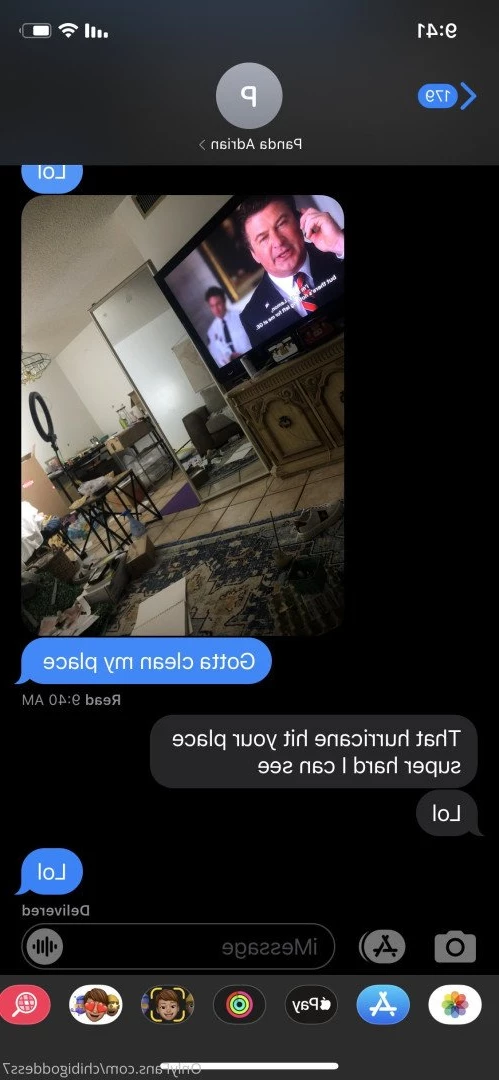The width and height of the screenshot is (499, 1080).
Task: Focus the iMessage text field
Action: pos(178,946)
